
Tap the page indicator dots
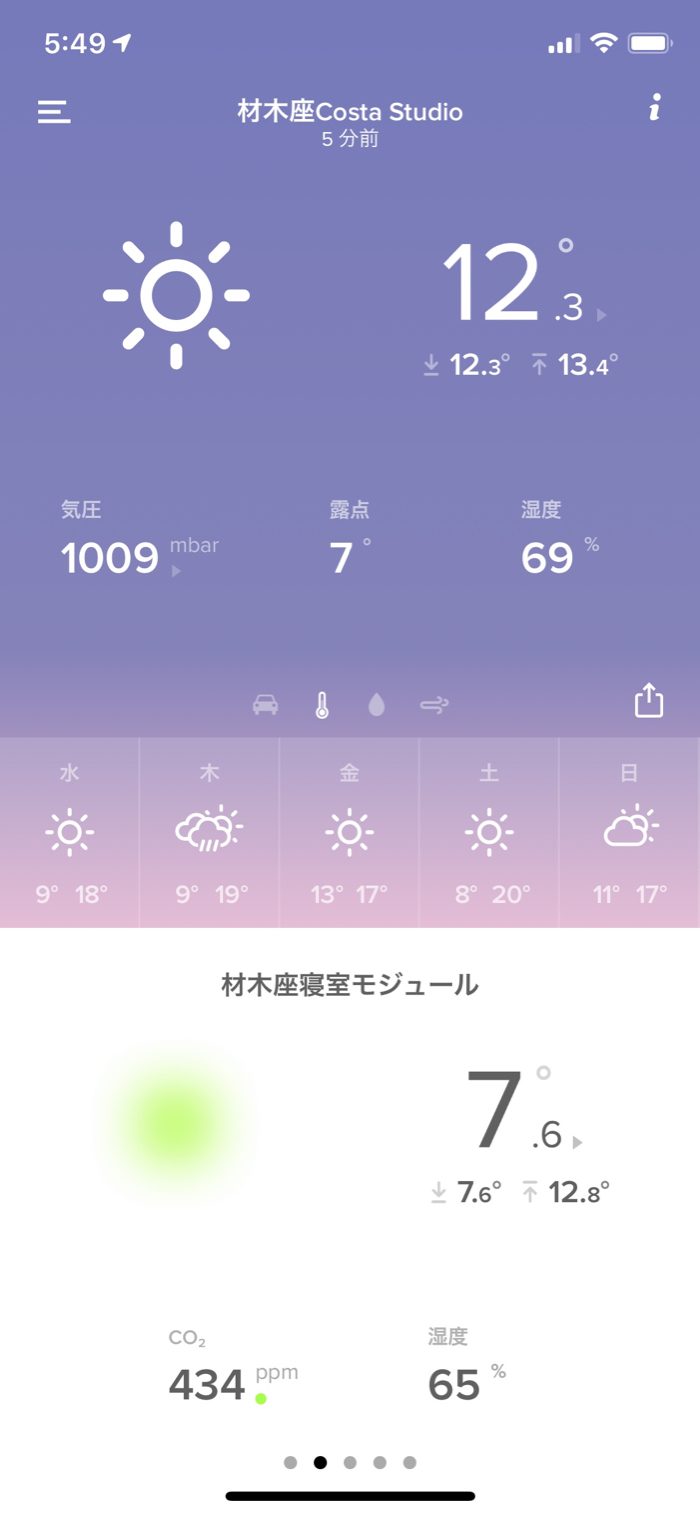350,1462
